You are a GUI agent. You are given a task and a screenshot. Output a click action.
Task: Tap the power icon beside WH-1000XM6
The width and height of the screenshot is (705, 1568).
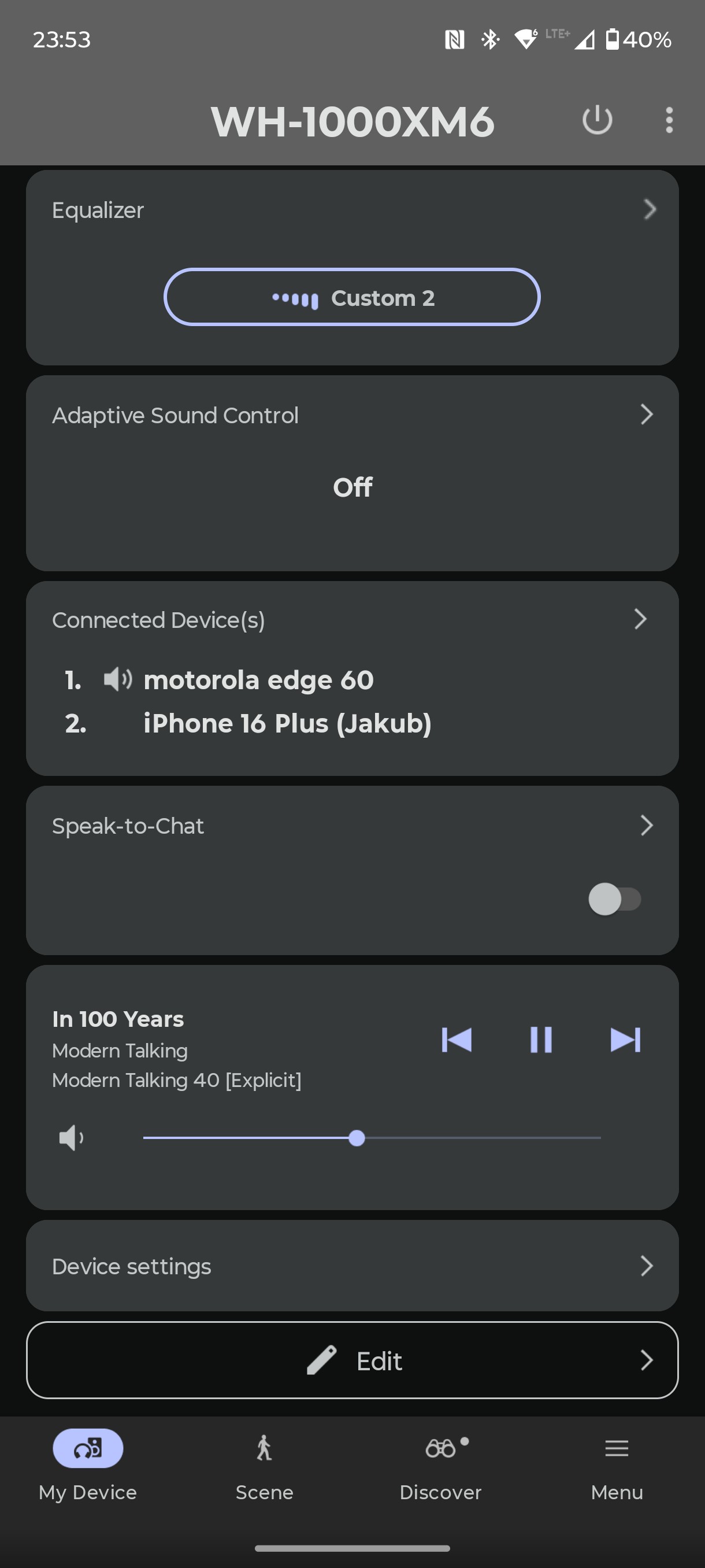[597, 120]
